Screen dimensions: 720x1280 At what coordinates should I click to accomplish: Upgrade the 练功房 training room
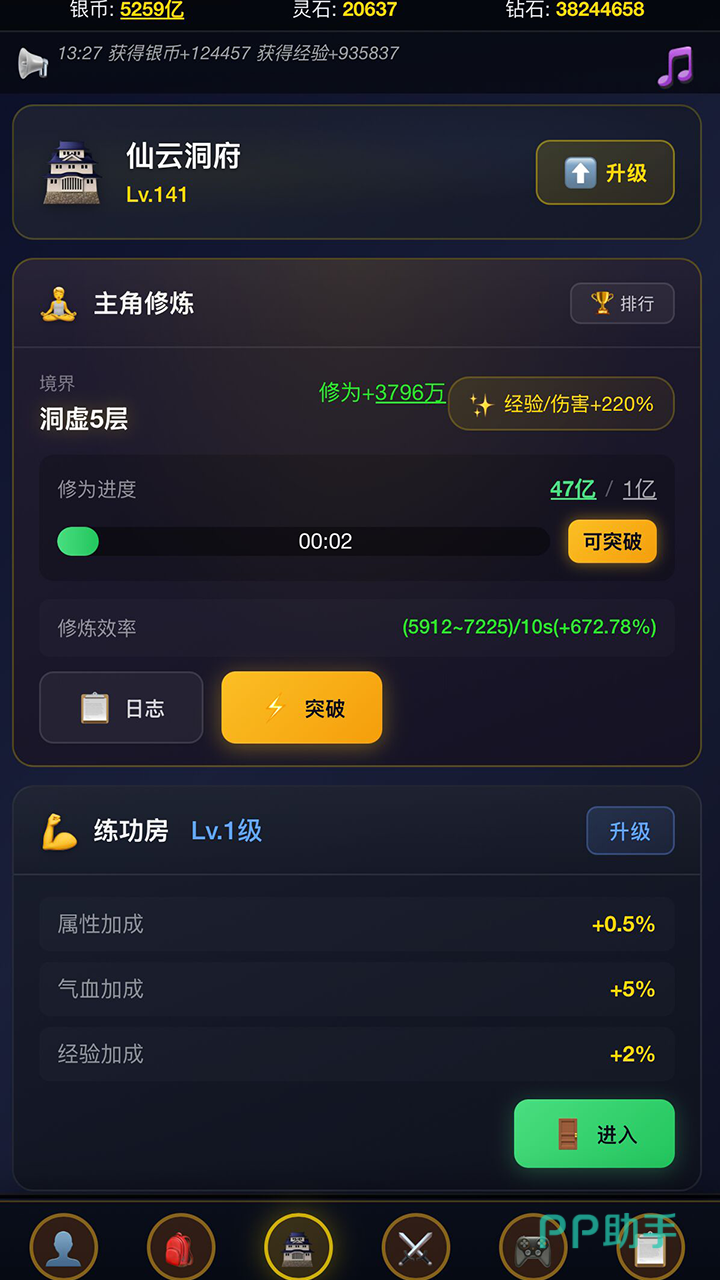click(x=630, y=831)
